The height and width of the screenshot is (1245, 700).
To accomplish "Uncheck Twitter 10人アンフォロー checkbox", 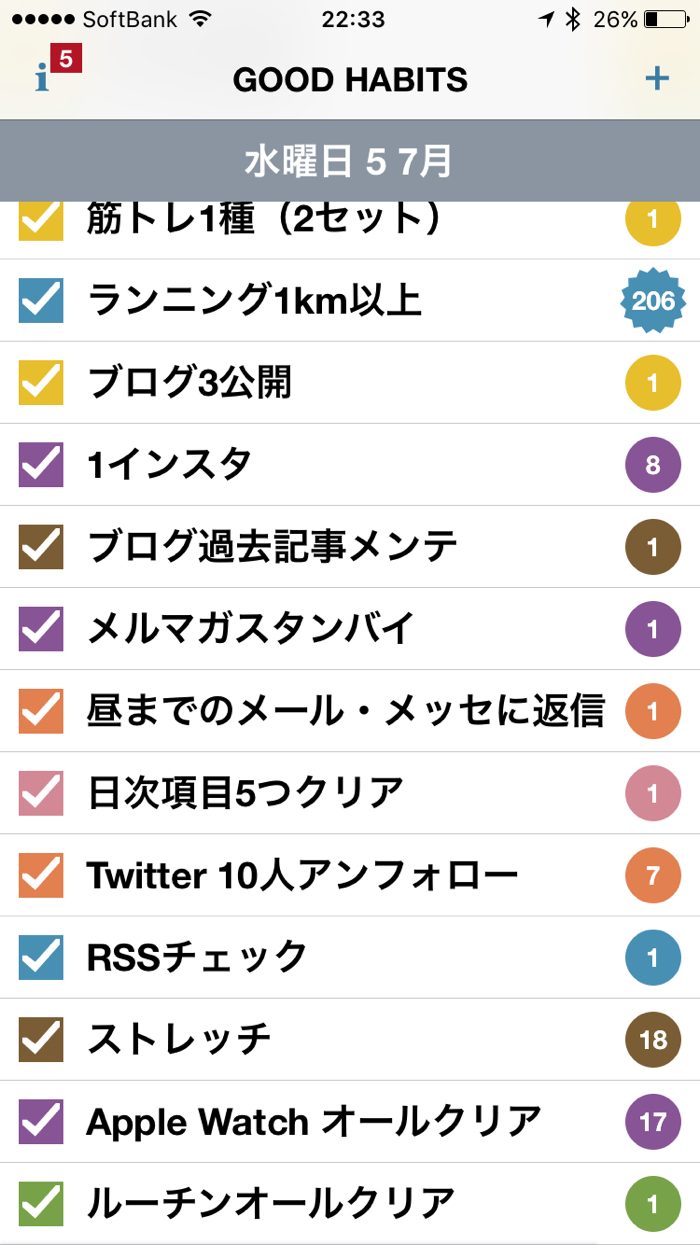I will point(41,875).
